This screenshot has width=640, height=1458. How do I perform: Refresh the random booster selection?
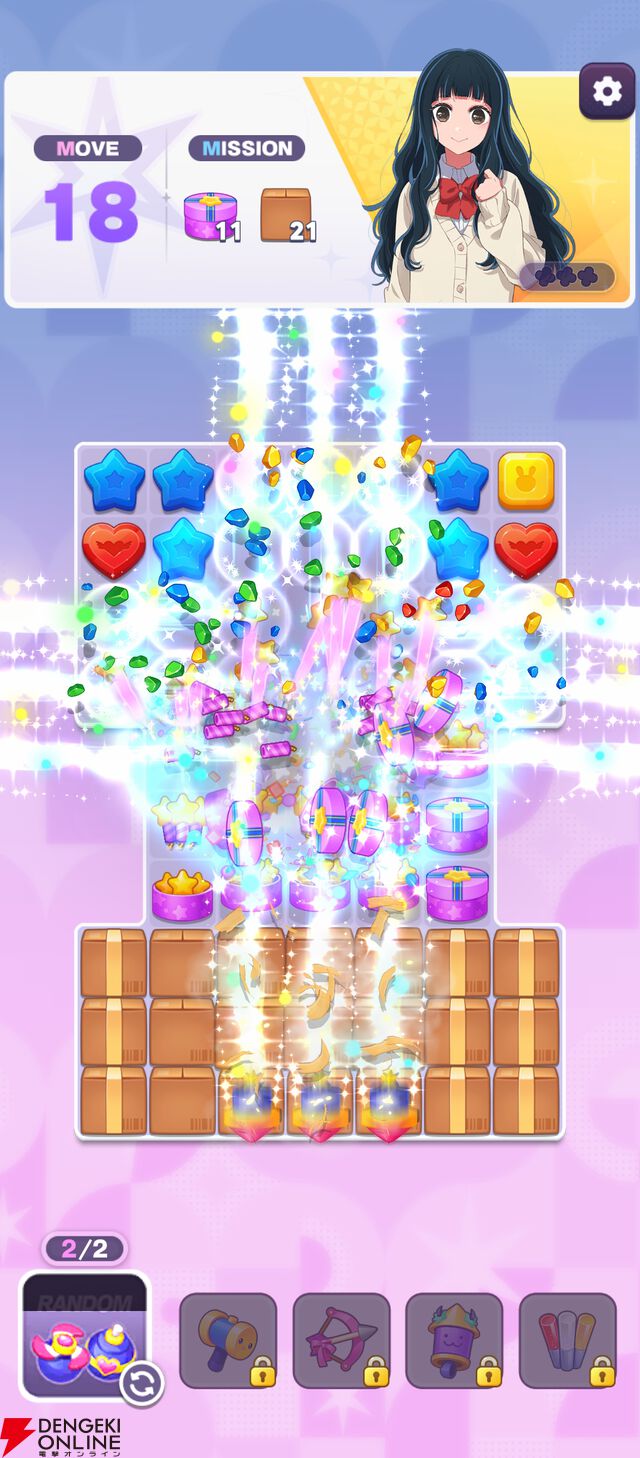(x=141, y=1385)
